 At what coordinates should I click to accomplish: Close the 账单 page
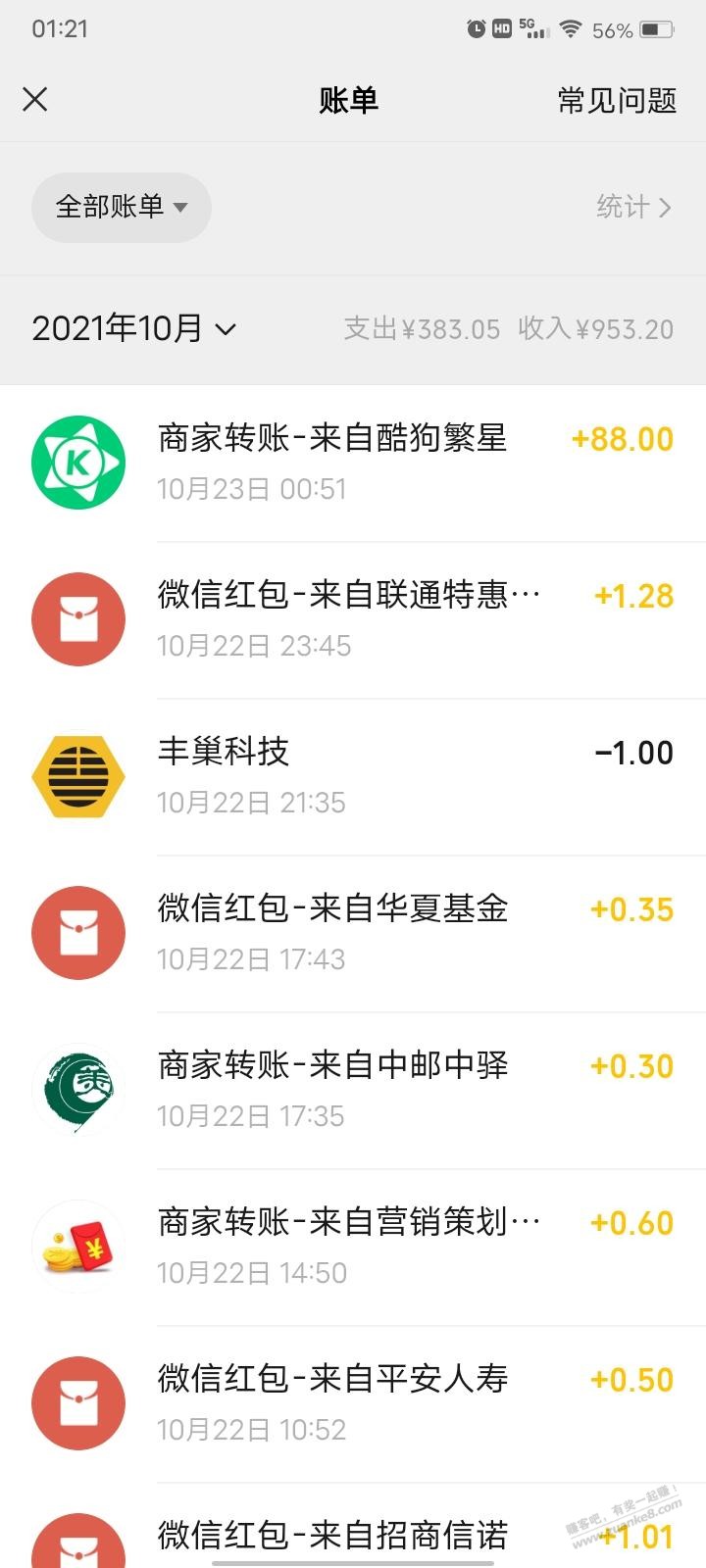(x=35, y=99)
